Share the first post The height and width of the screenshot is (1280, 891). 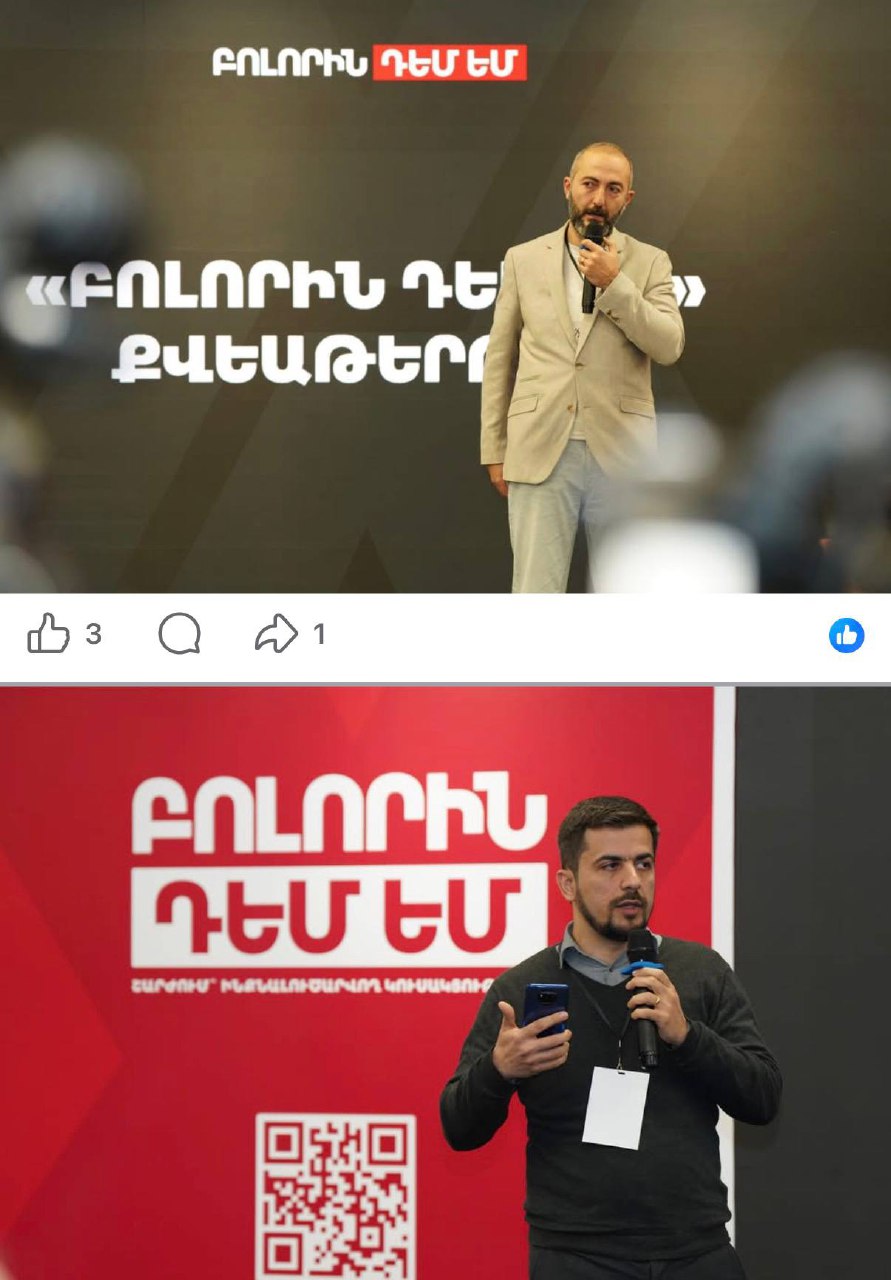click(x=277, y=634)
